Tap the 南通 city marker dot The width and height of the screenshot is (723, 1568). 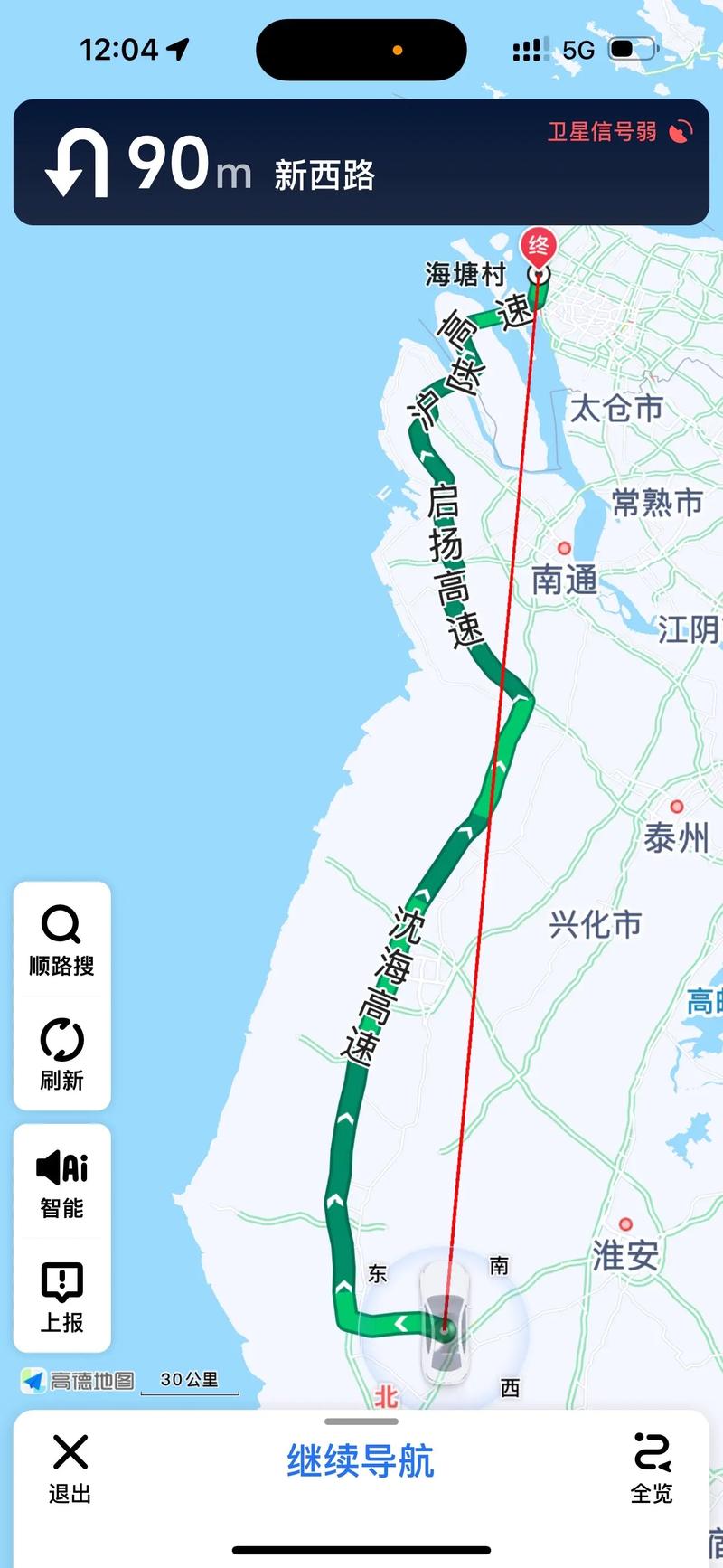[565, 547]
